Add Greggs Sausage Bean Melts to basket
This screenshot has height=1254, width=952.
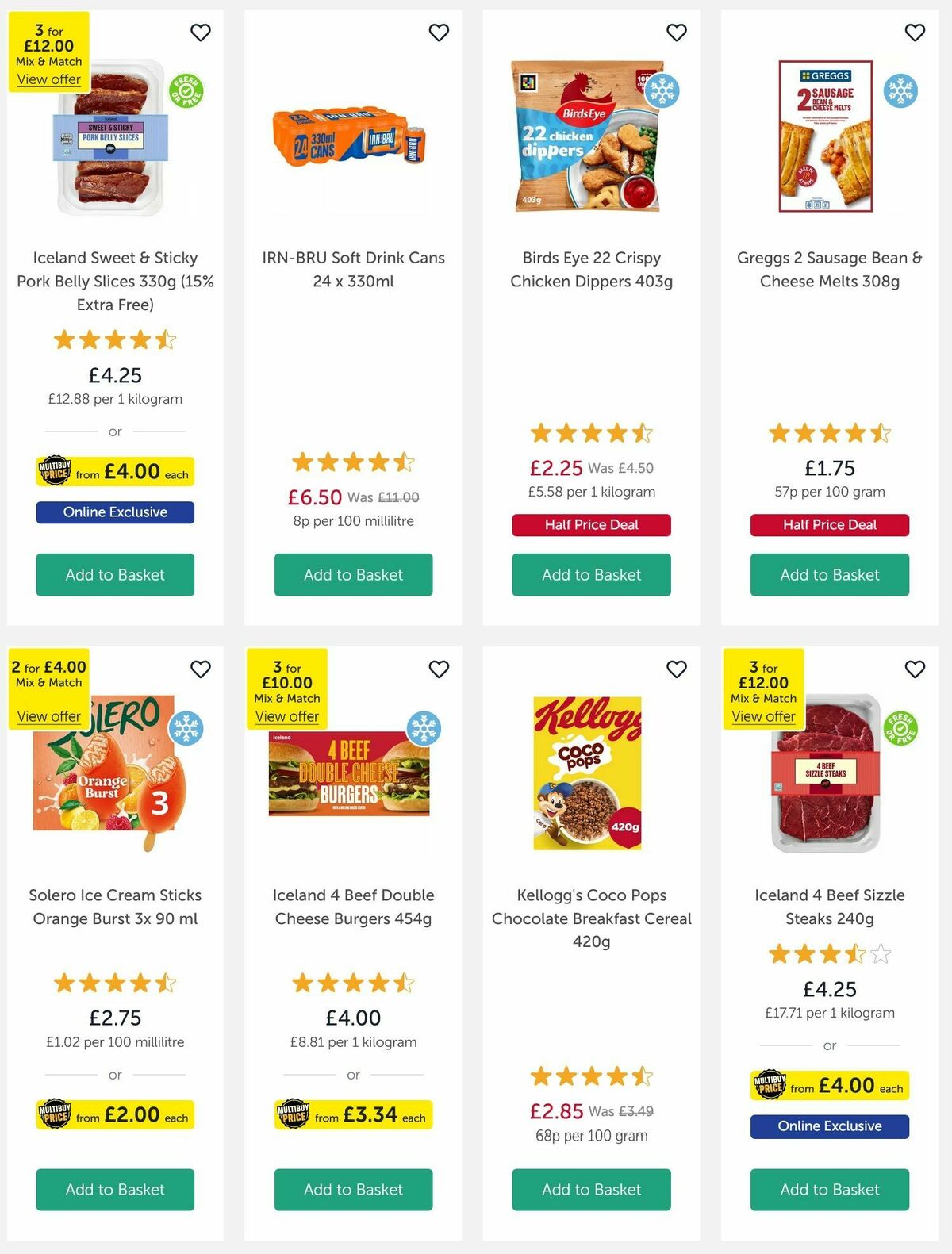828,574
